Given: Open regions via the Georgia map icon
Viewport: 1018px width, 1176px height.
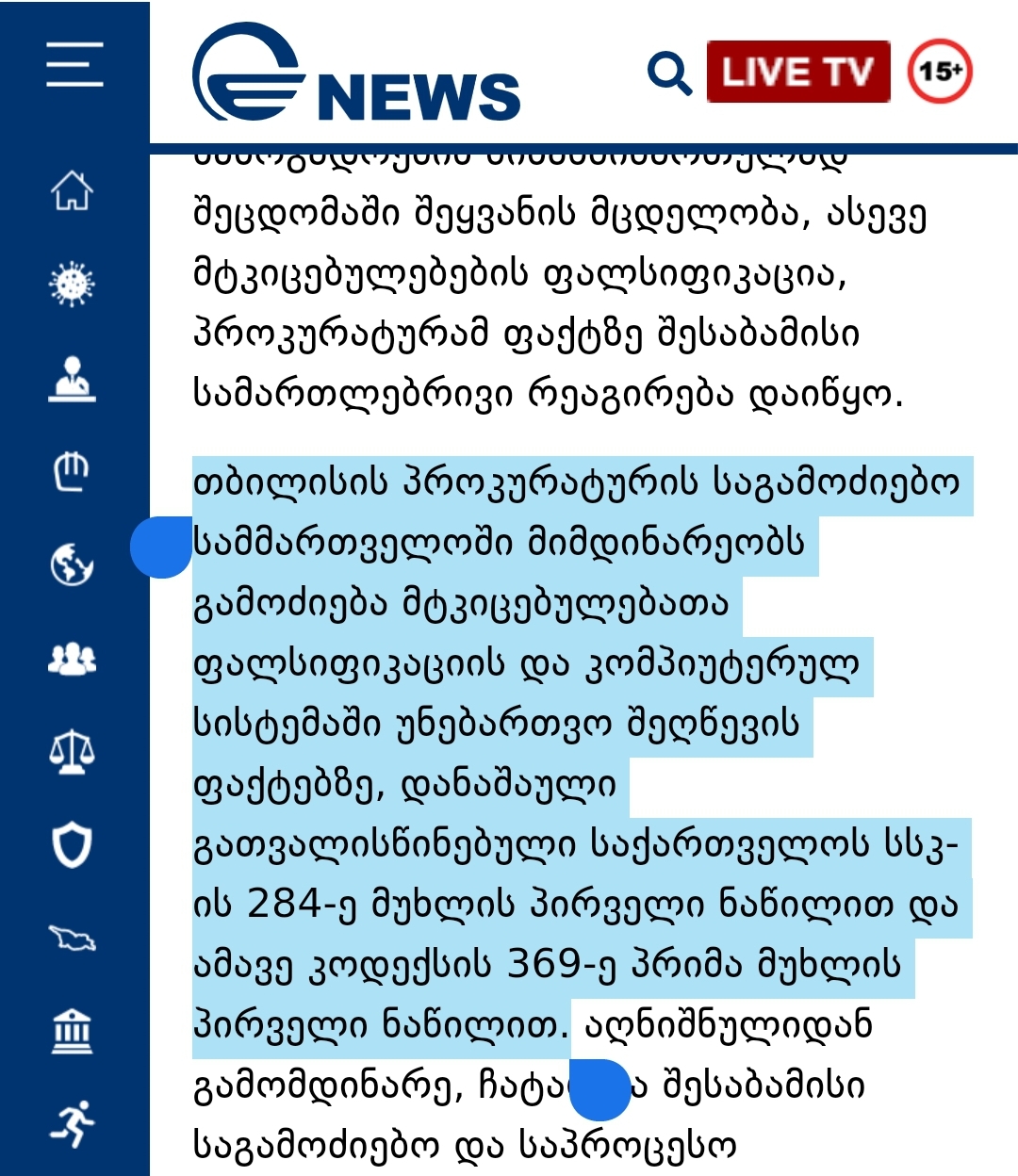Looking at the screenshot, I should coord(71,939).
